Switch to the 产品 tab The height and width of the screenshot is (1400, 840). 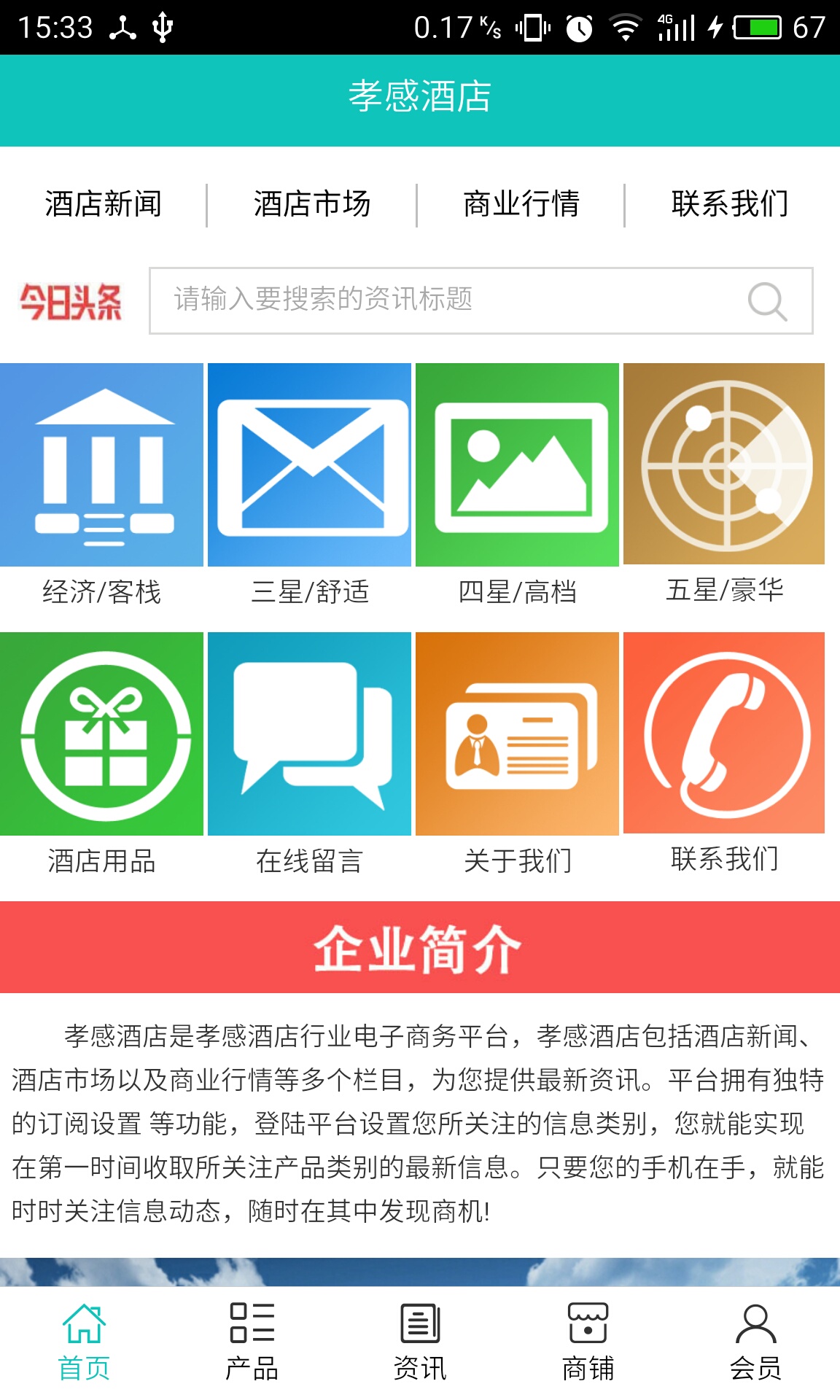(252, 1342)
